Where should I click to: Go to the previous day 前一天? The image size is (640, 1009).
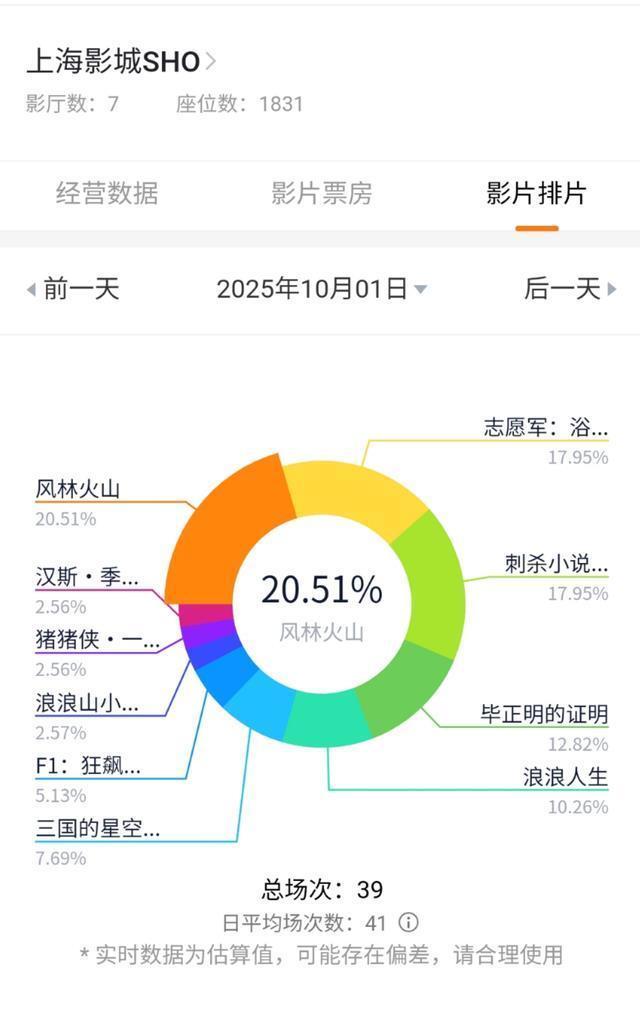pyautogui.click(x=73, y=290)
